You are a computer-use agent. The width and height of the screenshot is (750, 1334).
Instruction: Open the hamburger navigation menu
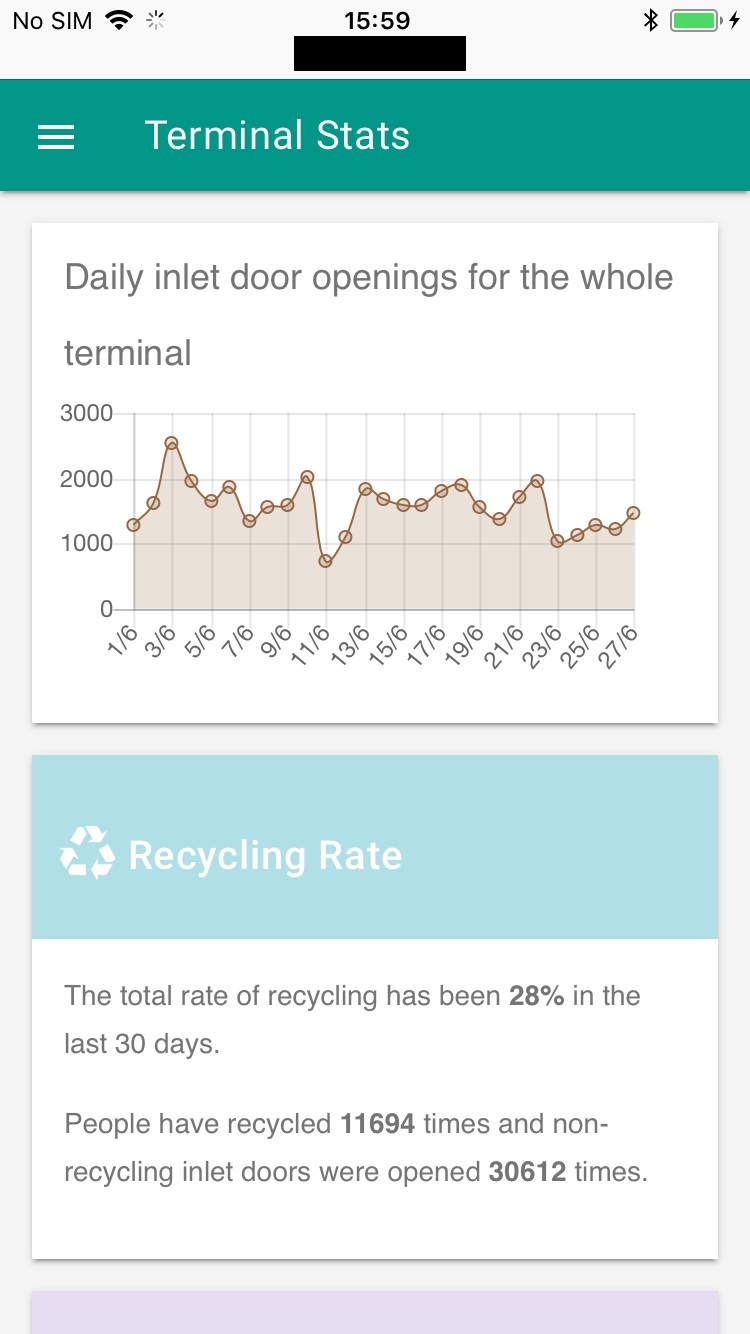pos(56,137)
